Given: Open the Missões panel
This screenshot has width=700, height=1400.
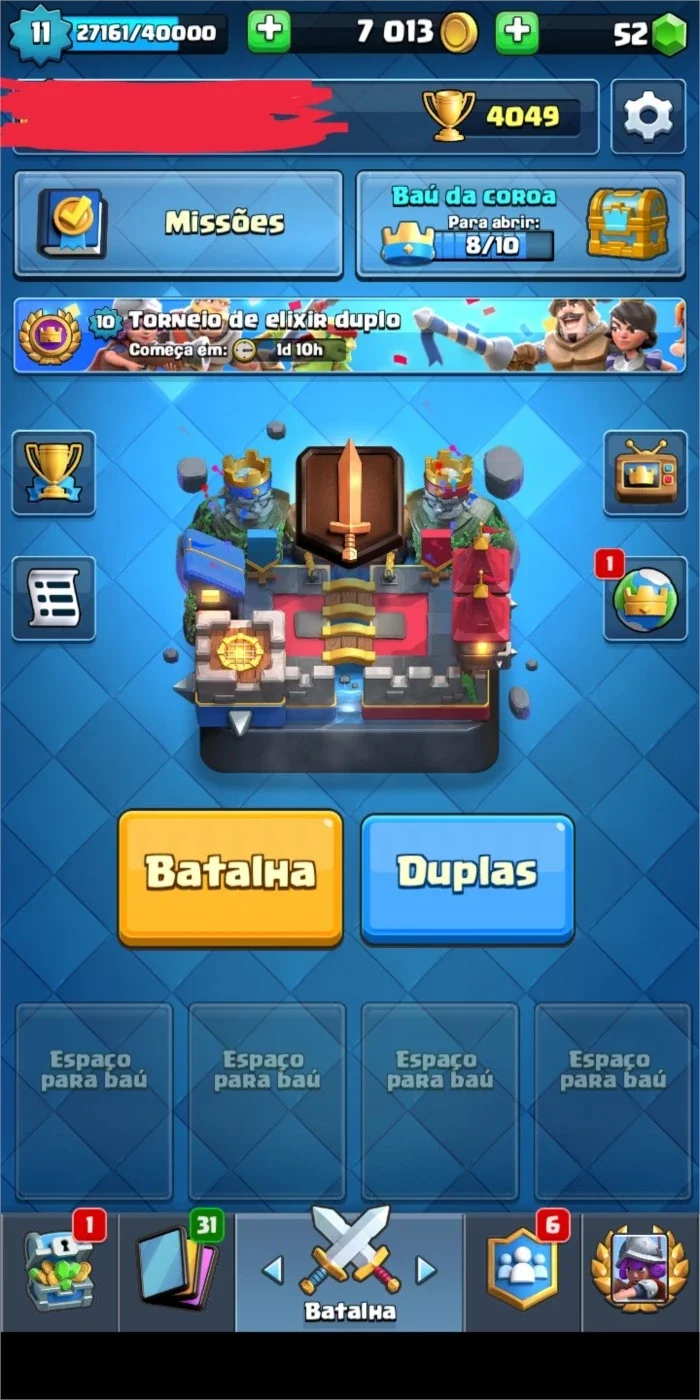Looking at the screenshot, I should (178, 223).
